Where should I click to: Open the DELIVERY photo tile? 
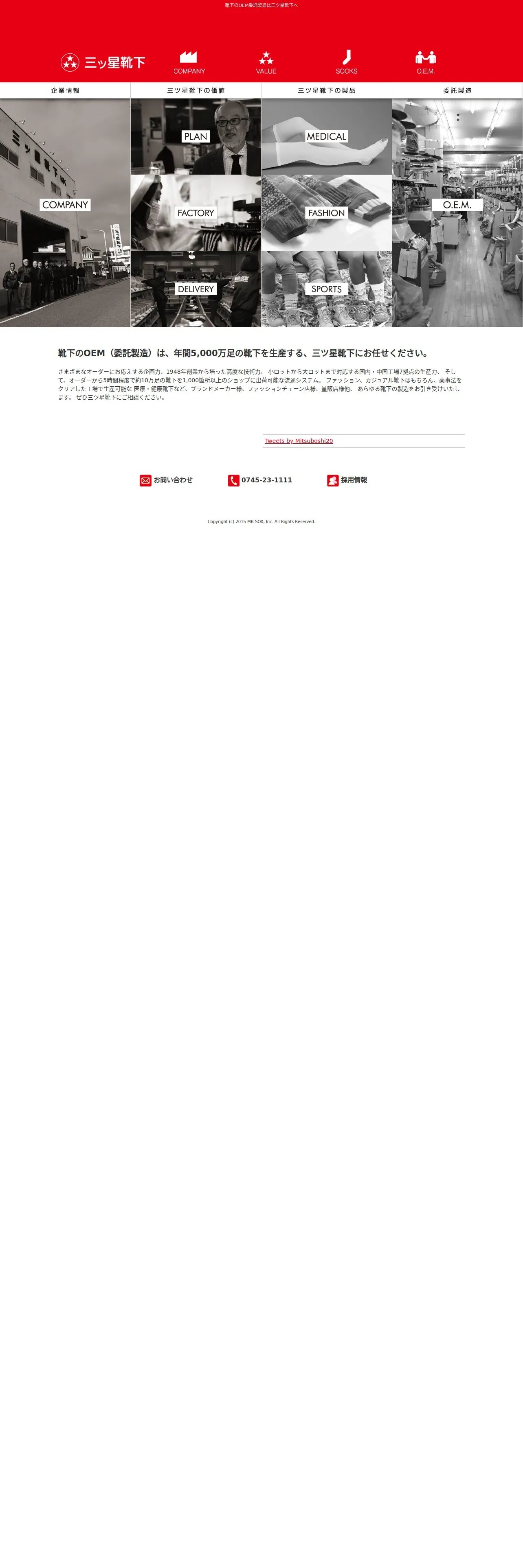point(196,289)
